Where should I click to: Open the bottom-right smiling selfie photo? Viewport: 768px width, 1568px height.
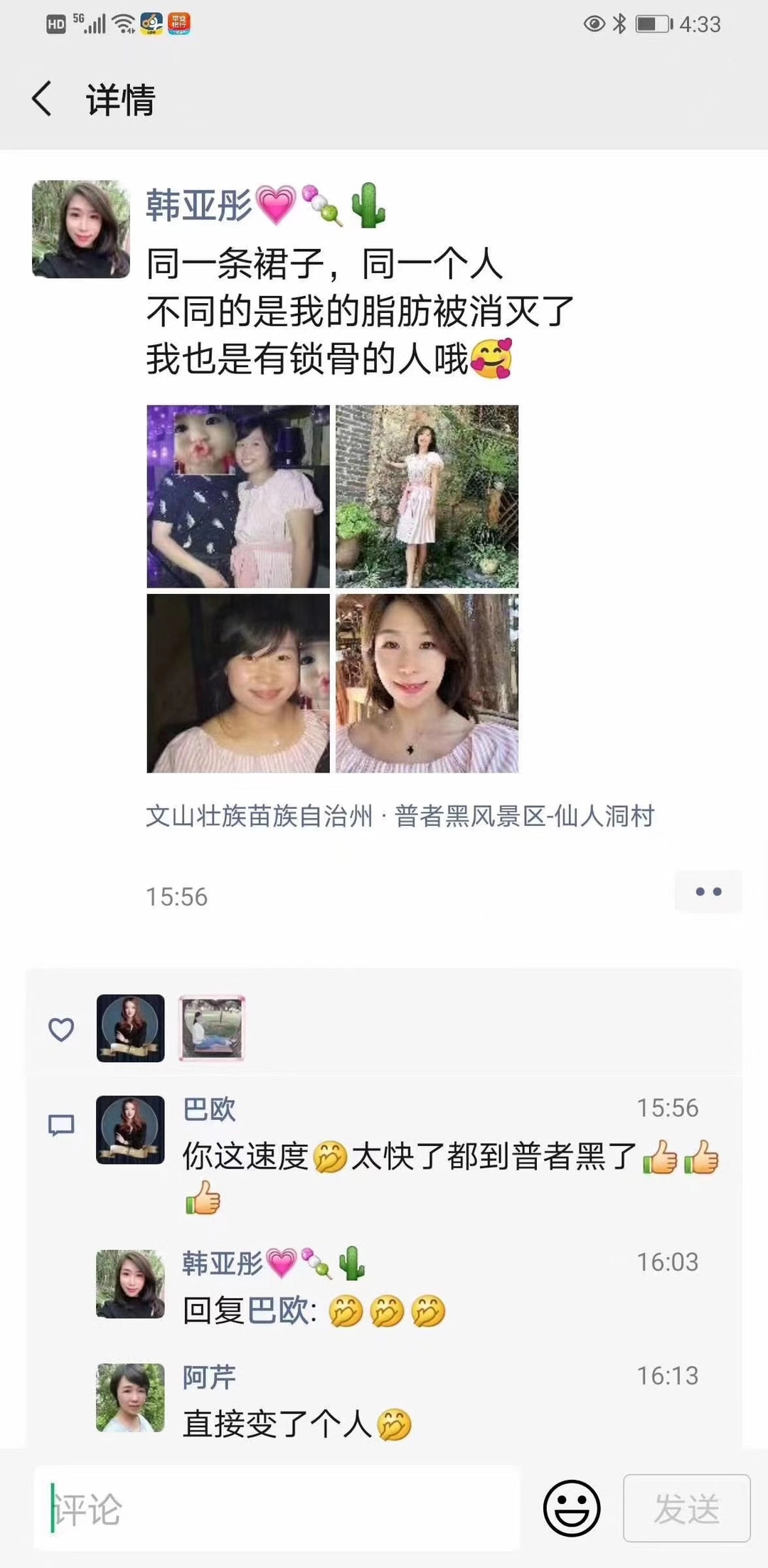point(427,683)
